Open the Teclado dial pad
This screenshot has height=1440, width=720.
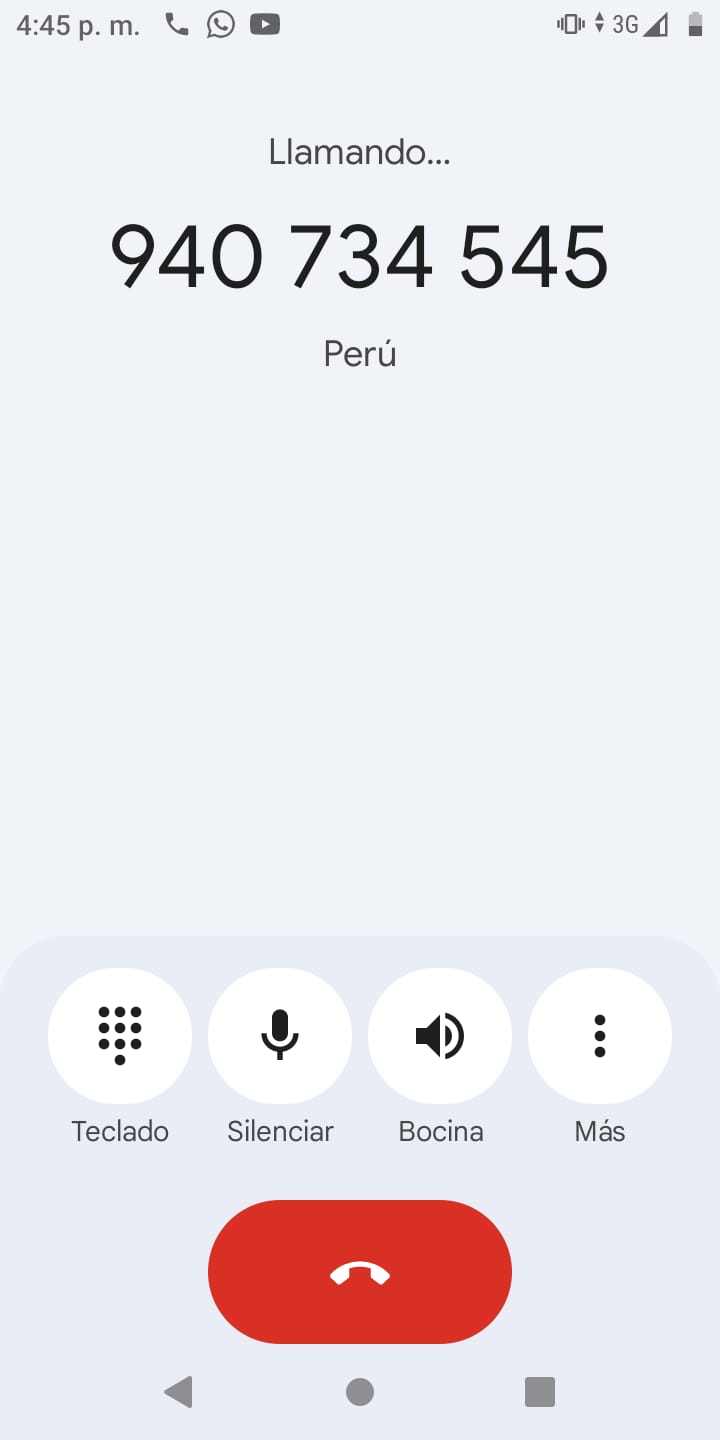pos(120,1036)
